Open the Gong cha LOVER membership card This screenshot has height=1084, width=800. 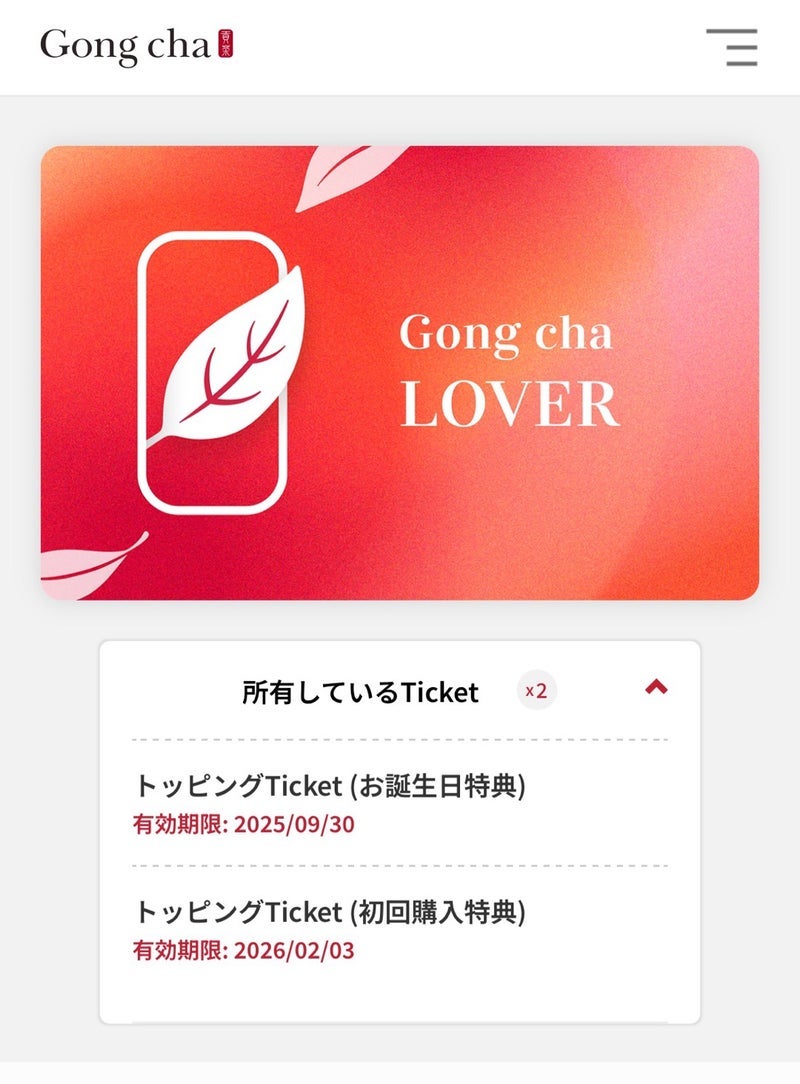pyautogui.click(x=400, y=373)
